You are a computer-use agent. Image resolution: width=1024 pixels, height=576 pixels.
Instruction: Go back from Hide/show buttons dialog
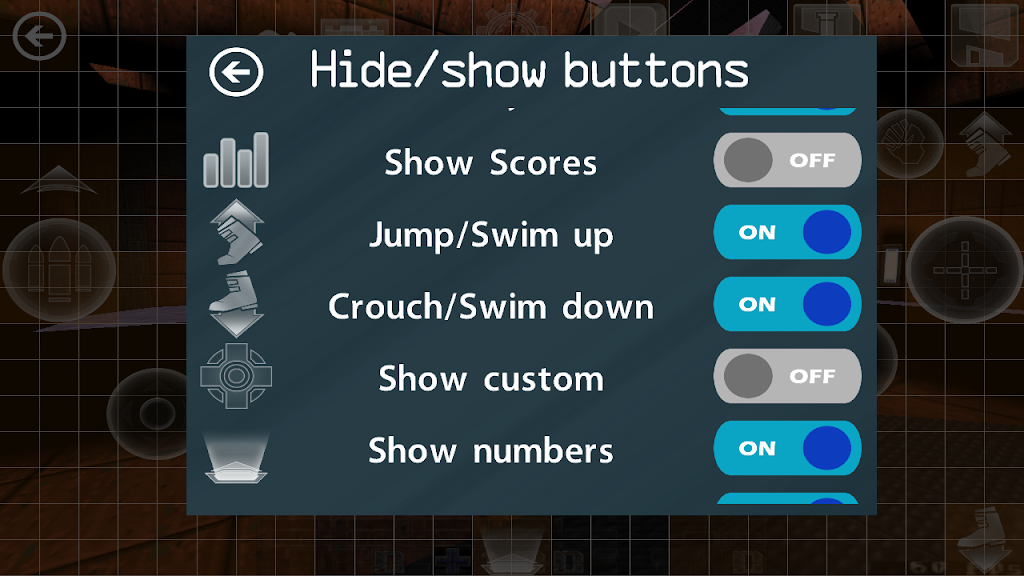pyautogui.click(x=236, y=73)
